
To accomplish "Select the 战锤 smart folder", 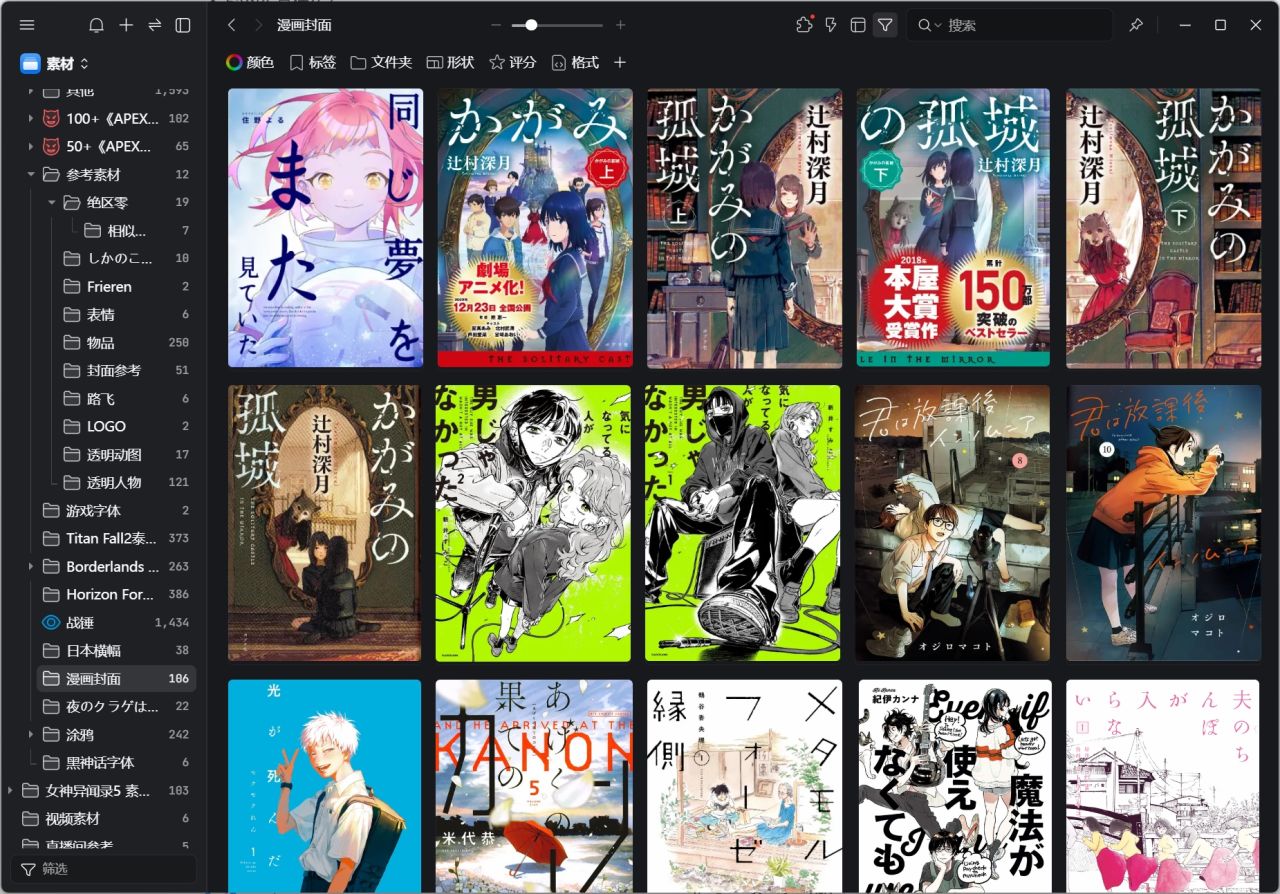I will coord(80,622).
